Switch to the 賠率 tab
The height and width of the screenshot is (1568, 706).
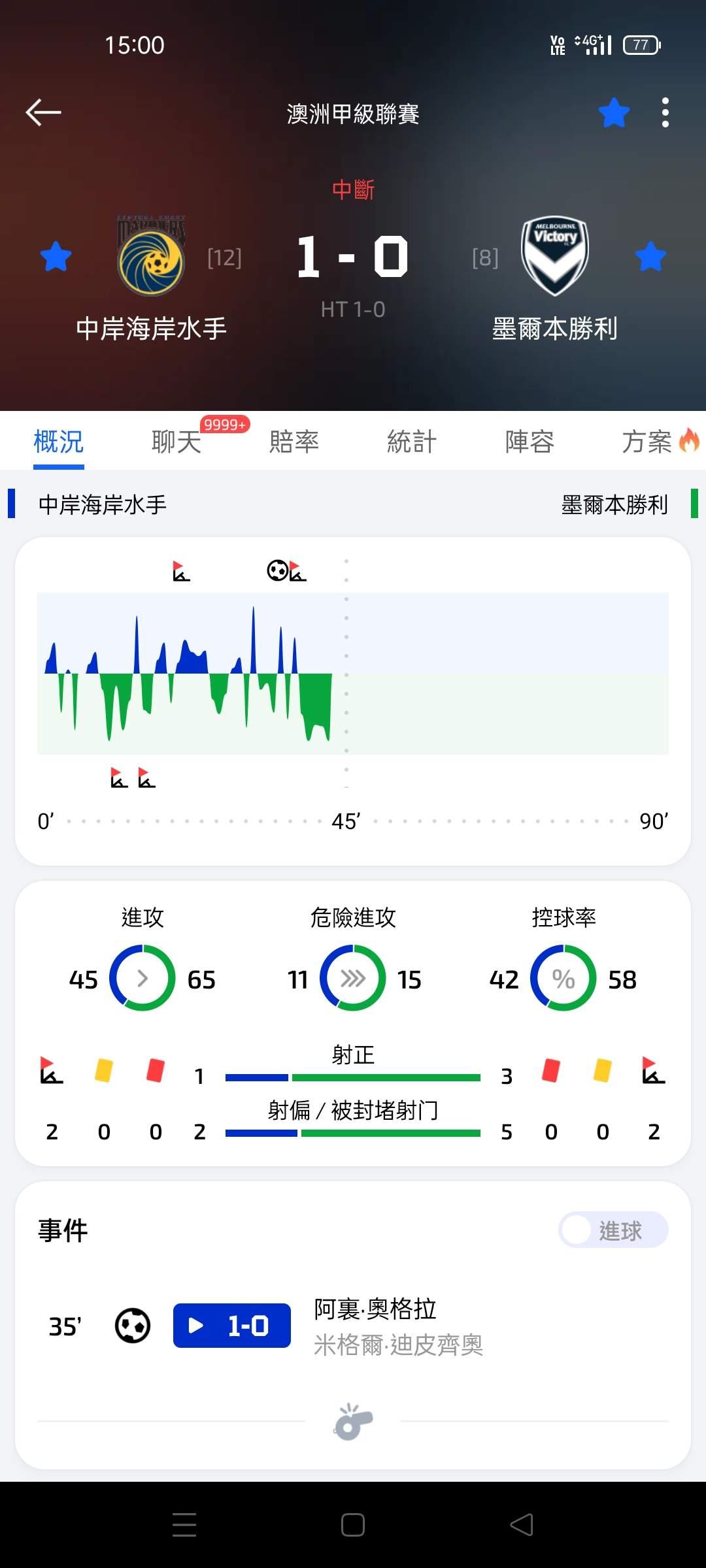[x=294, y=442]
